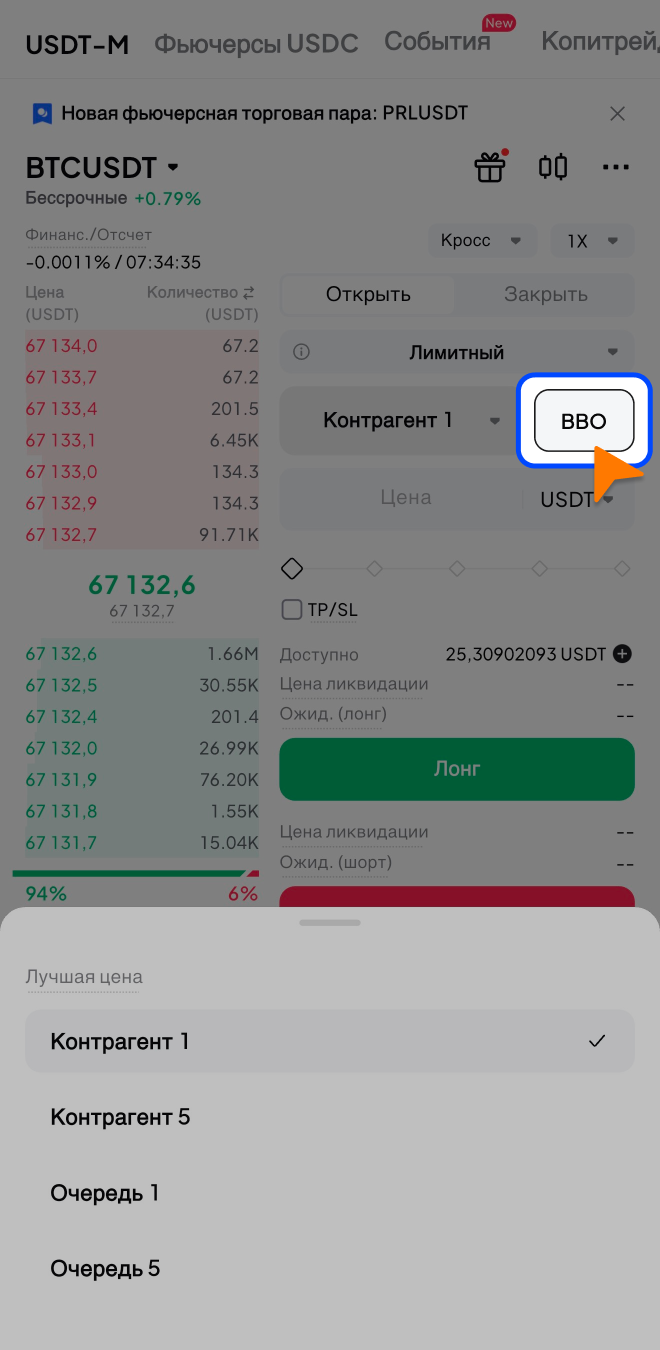Change the 1X leverage
The image size is (660, 1350).
593,241
